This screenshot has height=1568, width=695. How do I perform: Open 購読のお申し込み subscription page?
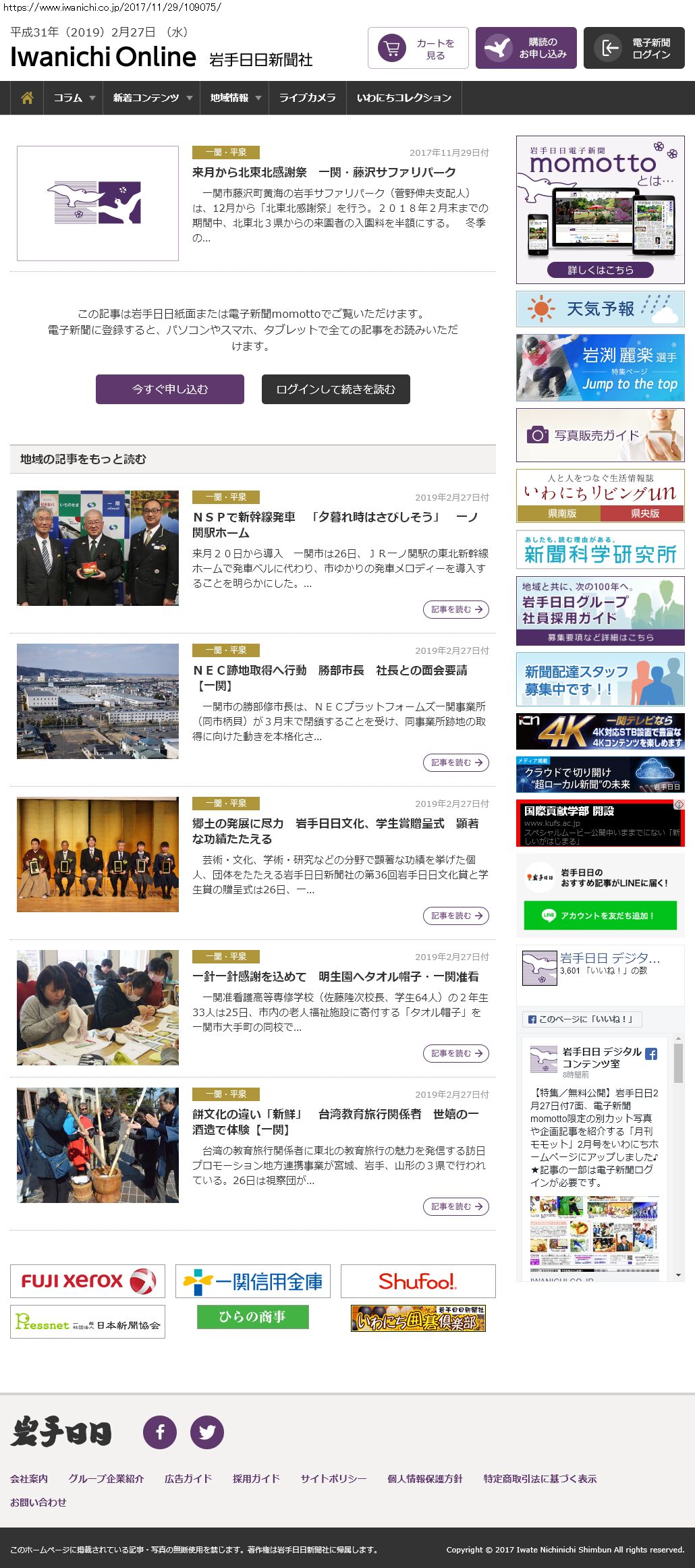(526, 48)
